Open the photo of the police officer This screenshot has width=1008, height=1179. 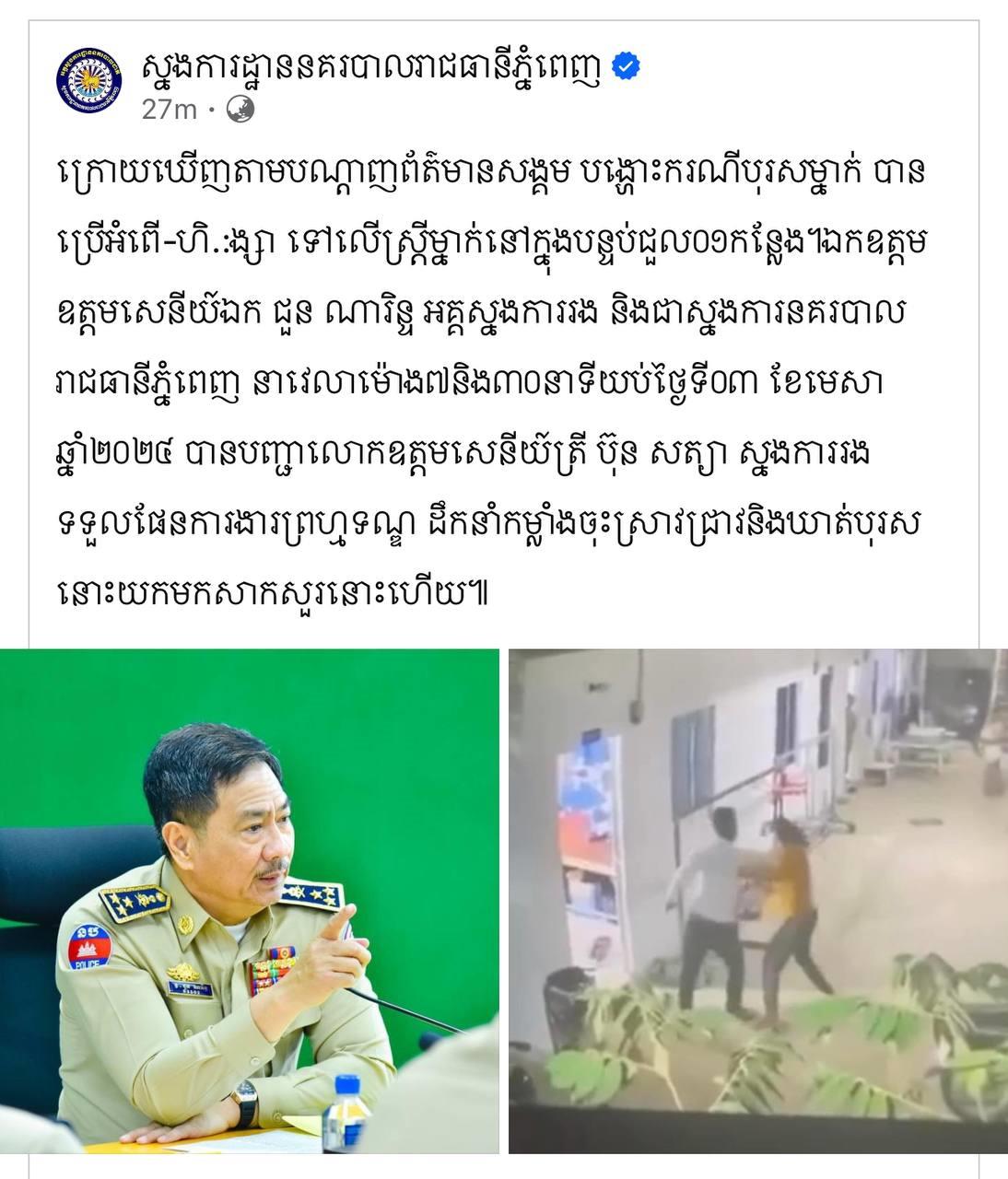point(250,901)
